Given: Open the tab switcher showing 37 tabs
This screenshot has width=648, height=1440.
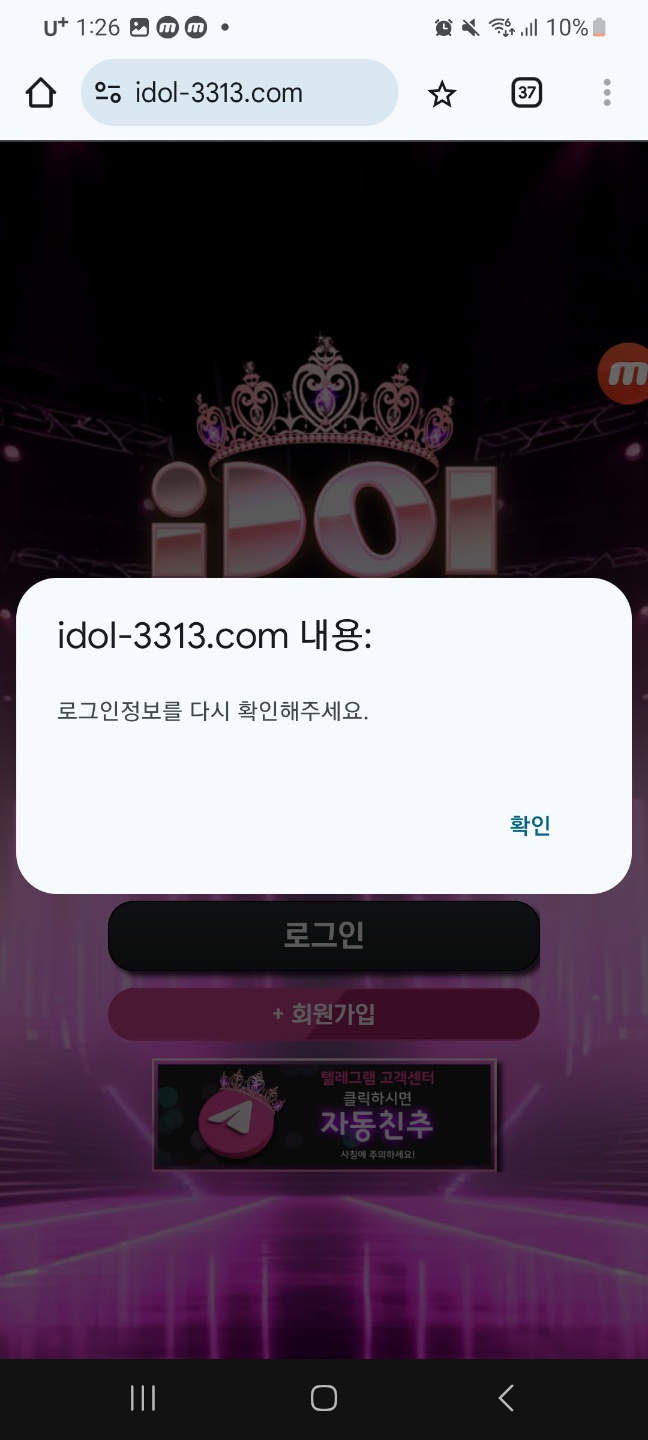Looking at the screenshot, I should (x=526, y=94).
